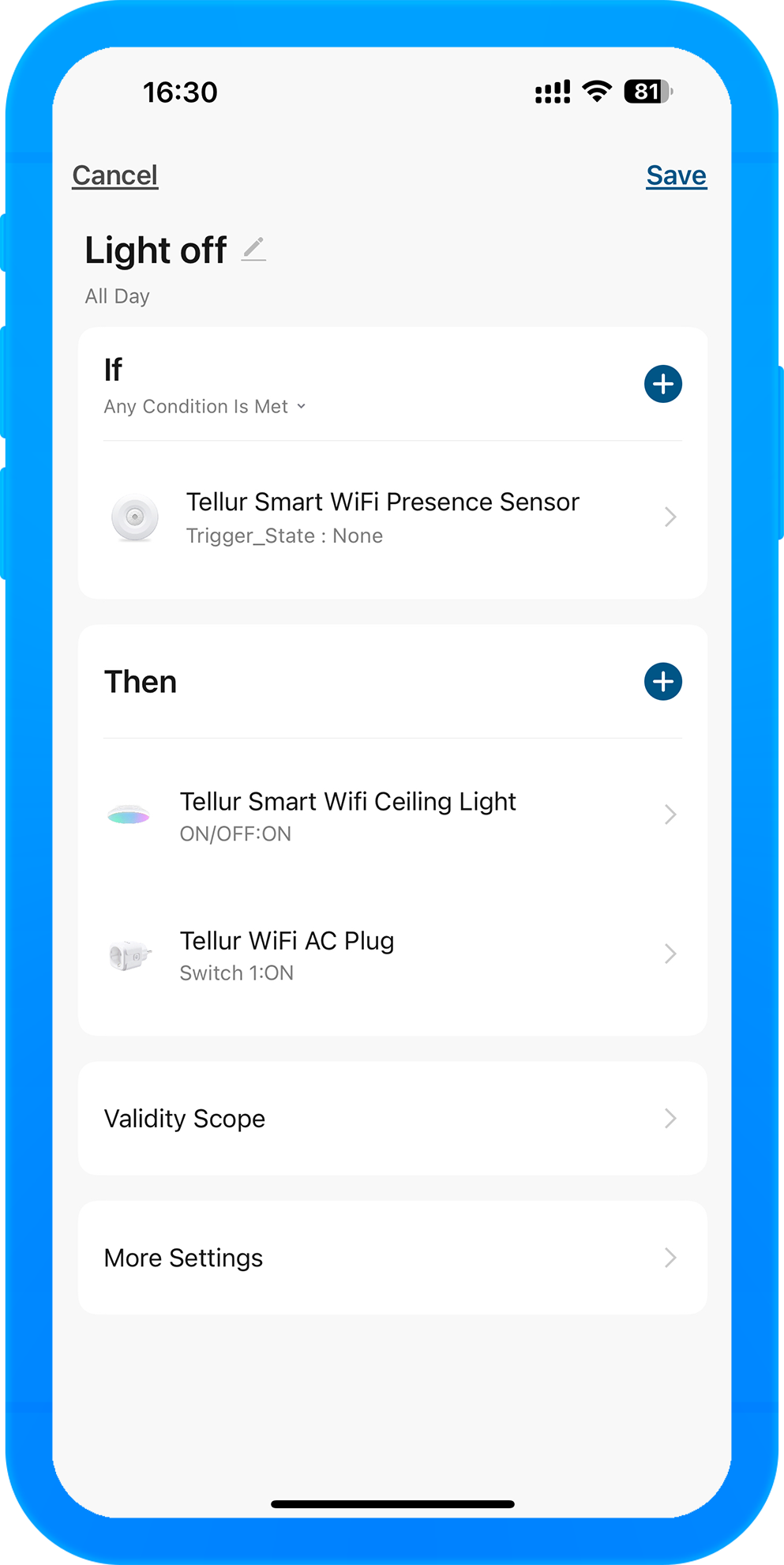784x1565 pixels.
Task: Expand Any Condition Is Met dropdown
Action: 205,407
